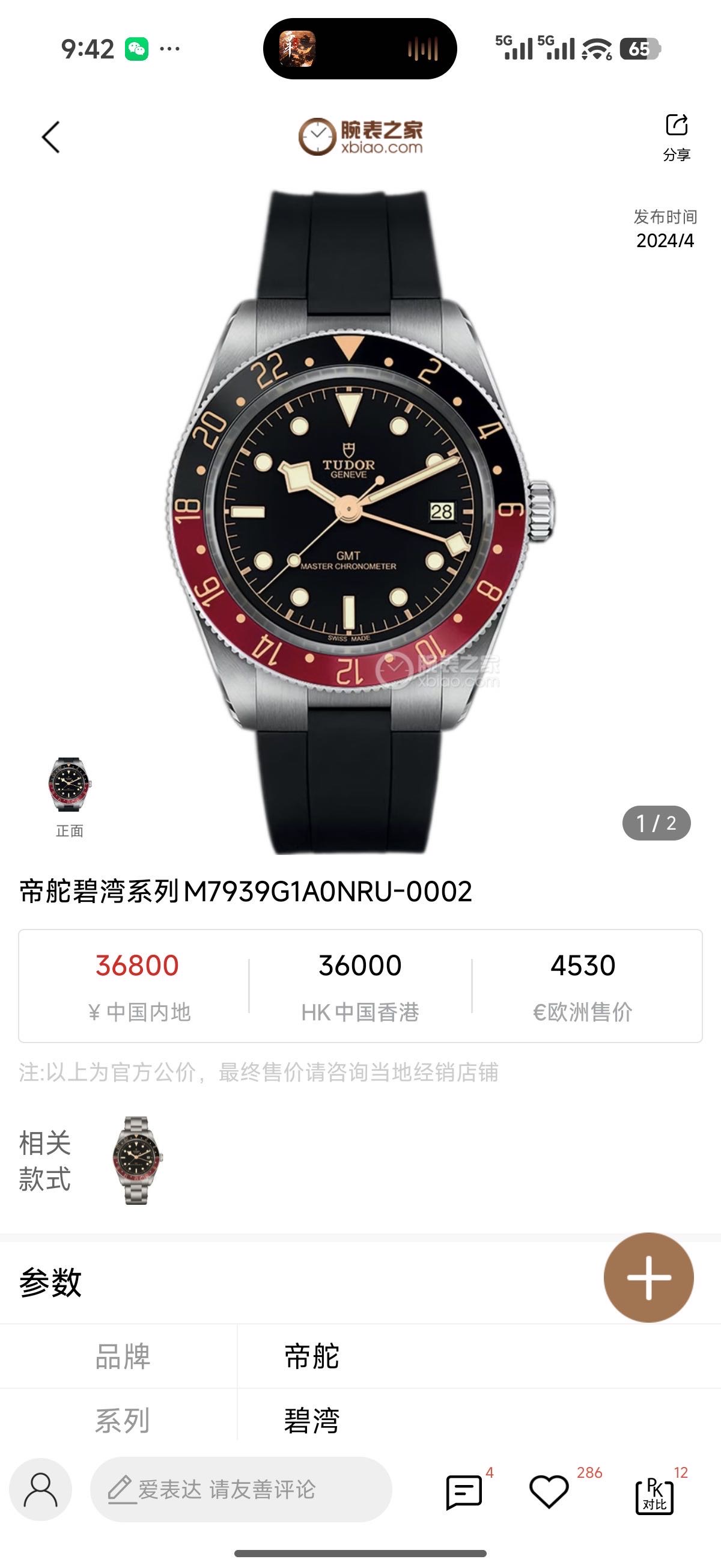View the comments icon with 4

464,1492
